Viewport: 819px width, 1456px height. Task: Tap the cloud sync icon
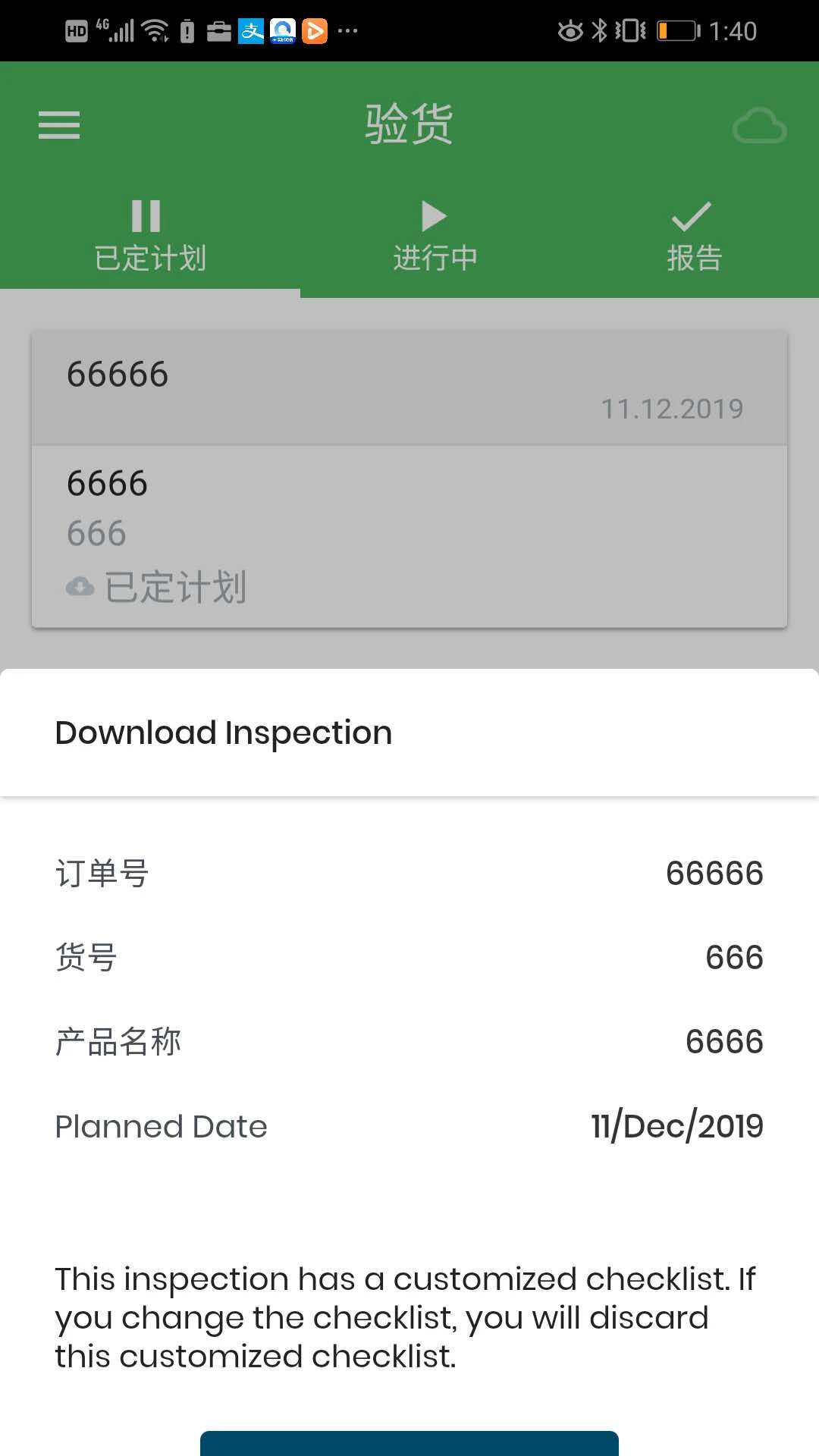[759, 126]
